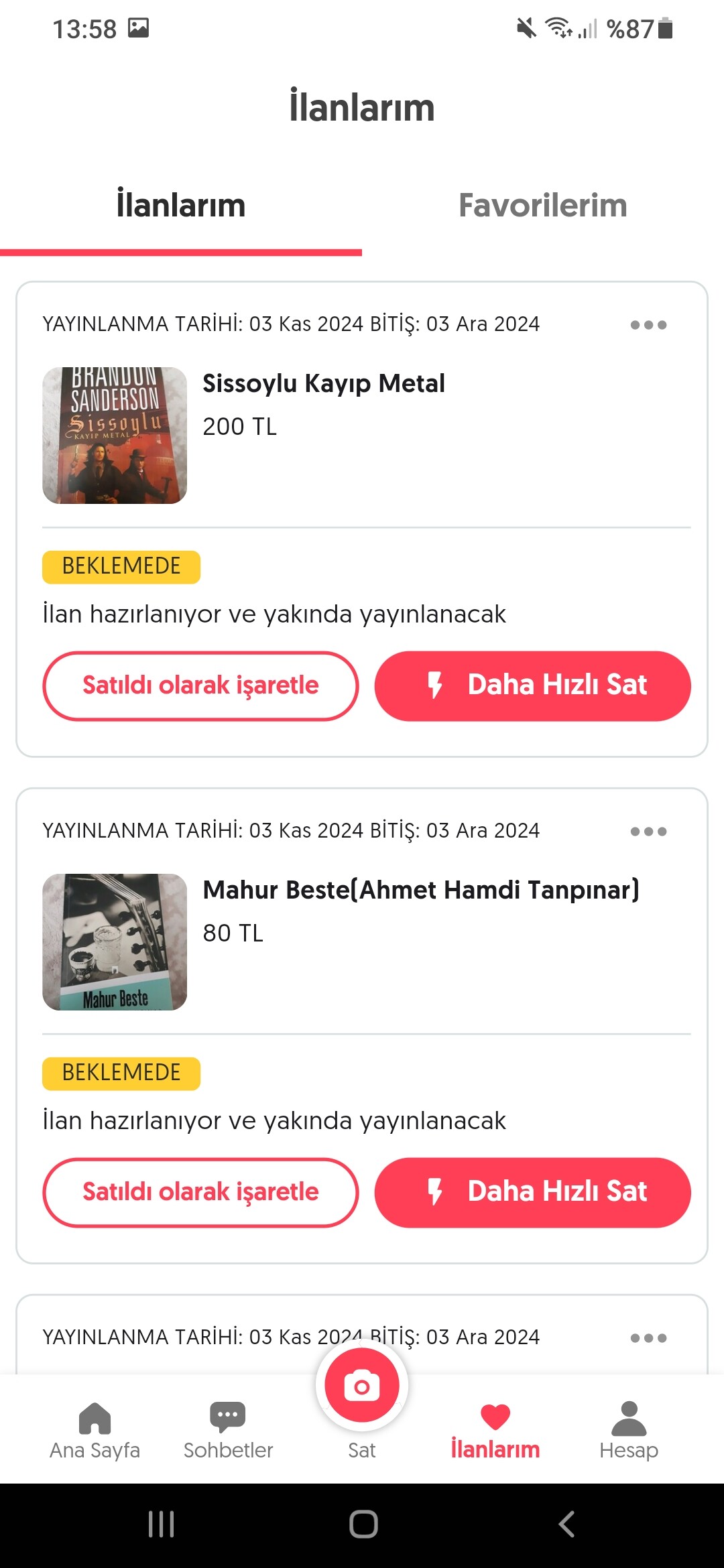The width and height of the screenshot is (724, 1568).
Task: Select the İlanlarım top tab
Action: pyautogui.click(x=181, y=206)
